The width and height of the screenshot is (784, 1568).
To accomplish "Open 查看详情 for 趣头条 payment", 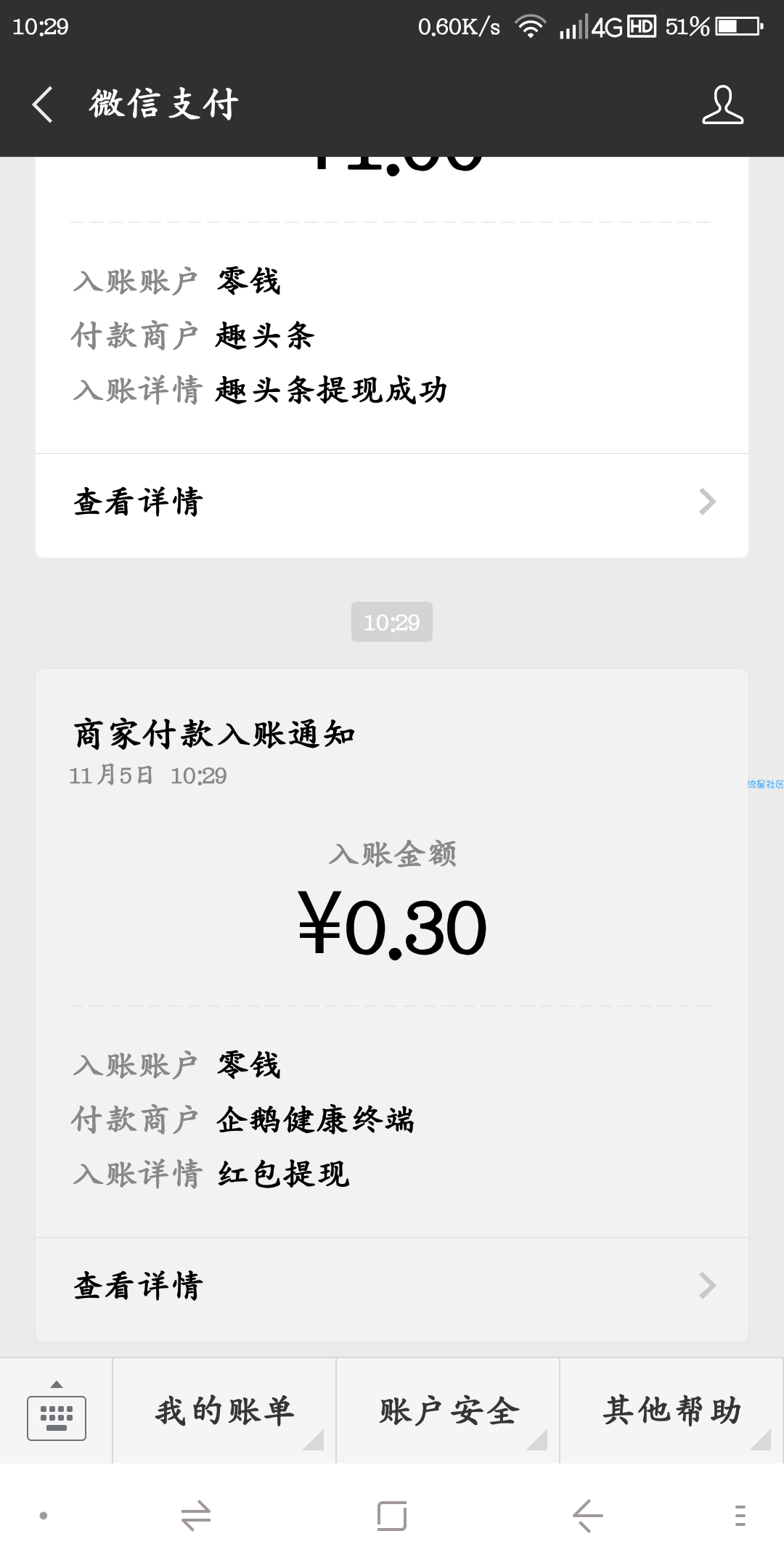I will [x=392, y=502].
